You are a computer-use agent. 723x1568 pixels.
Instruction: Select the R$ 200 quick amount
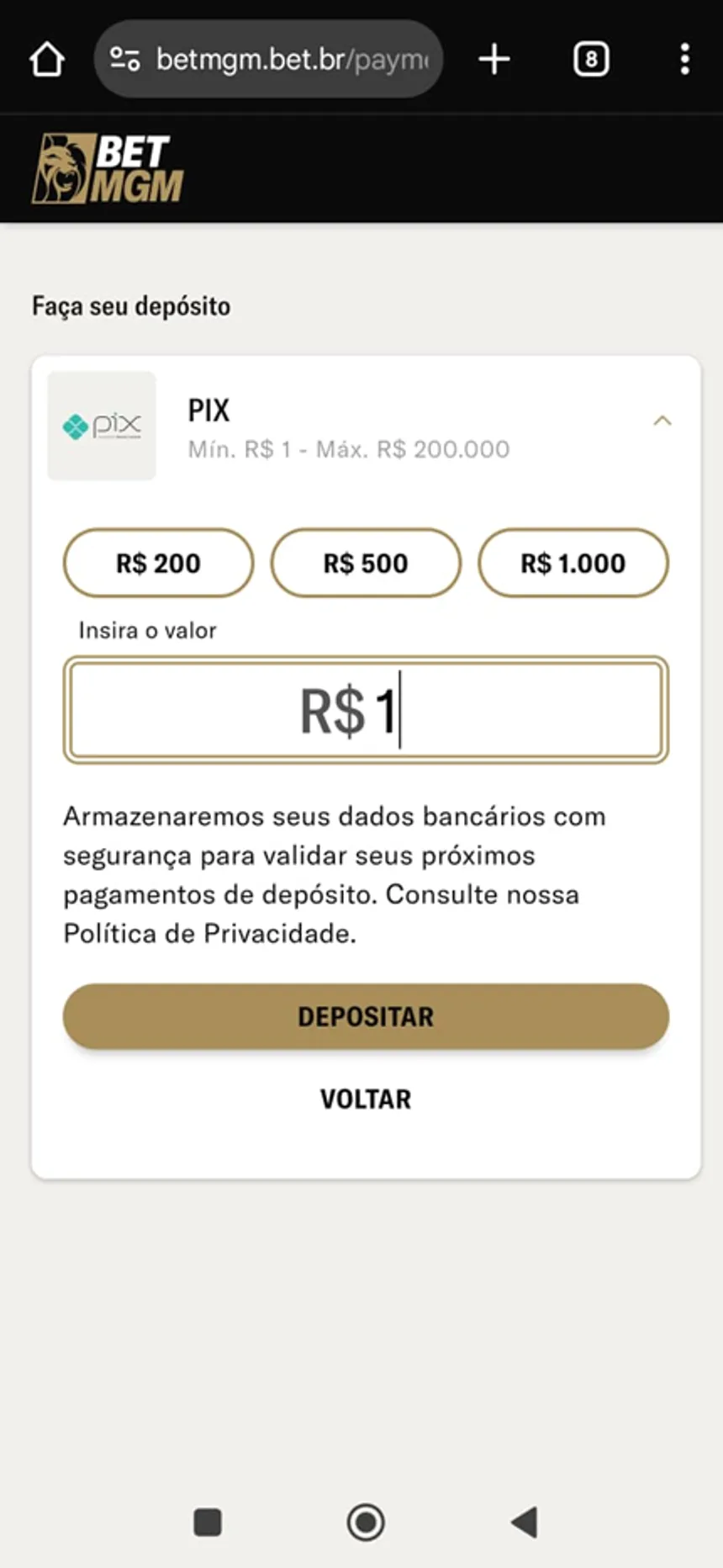[x=157, y=563]
